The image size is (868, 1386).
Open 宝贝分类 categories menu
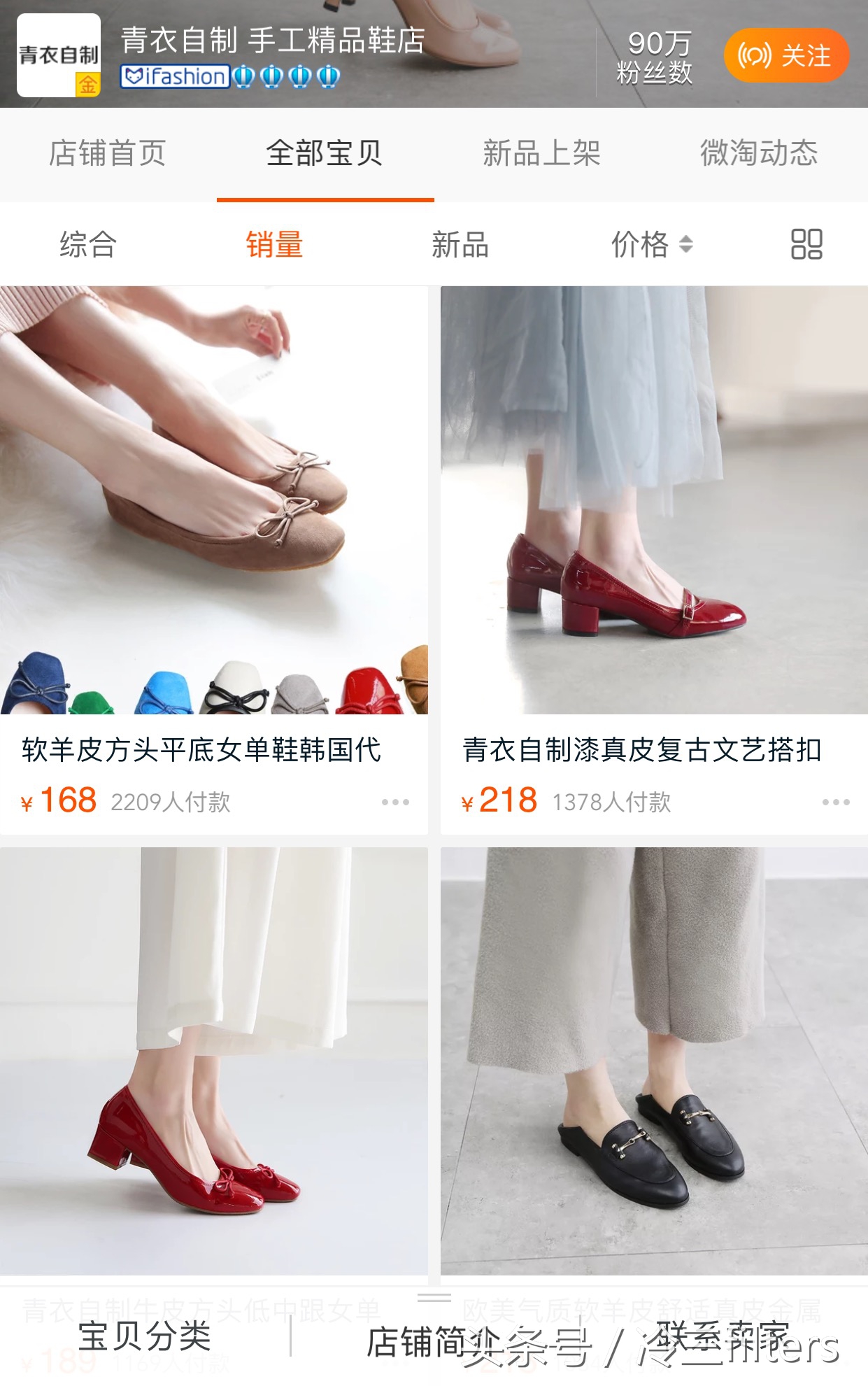coord(145,1336)
